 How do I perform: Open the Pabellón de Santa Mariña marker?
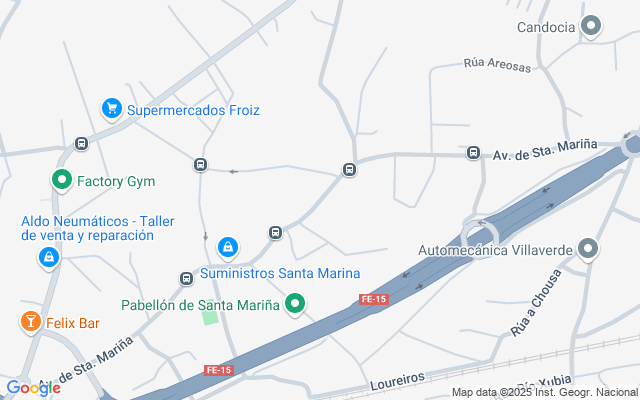[295, 304]
